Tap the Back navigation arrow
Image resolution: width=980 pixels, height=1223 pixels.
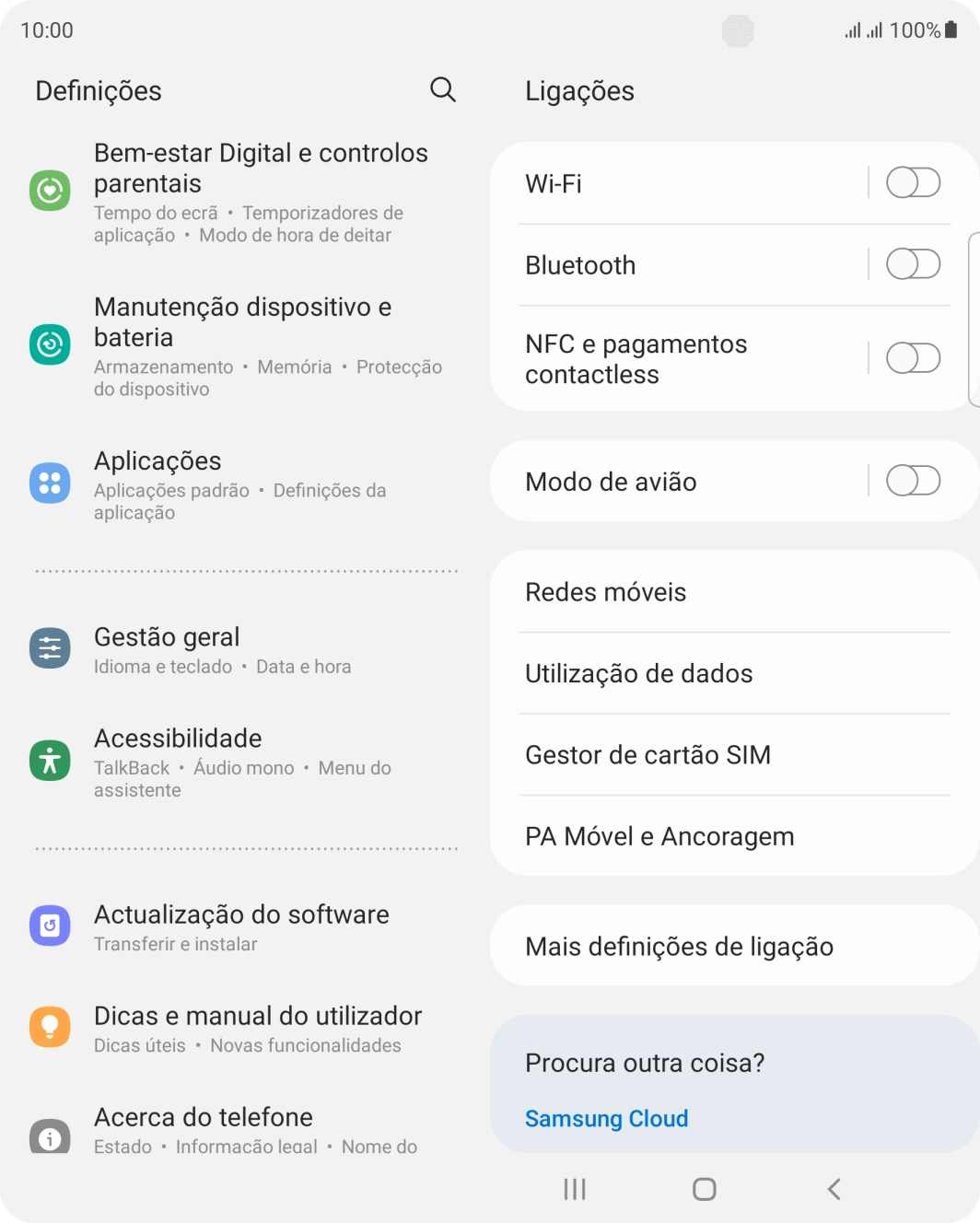[x=834, y=1189]
